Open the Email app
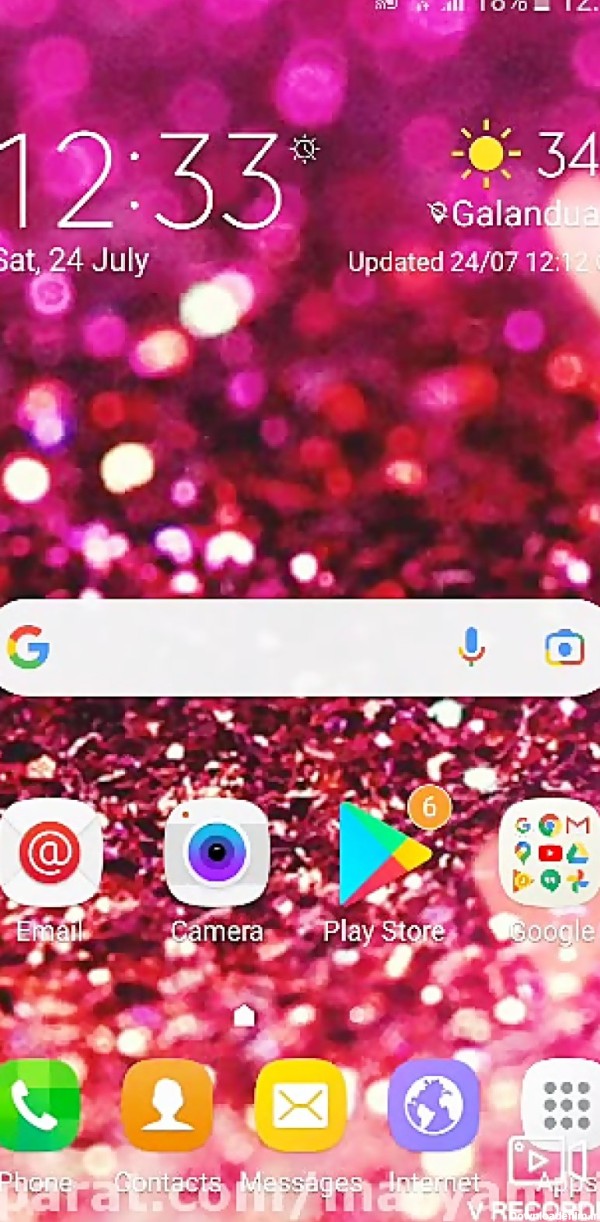 (48, 854)
